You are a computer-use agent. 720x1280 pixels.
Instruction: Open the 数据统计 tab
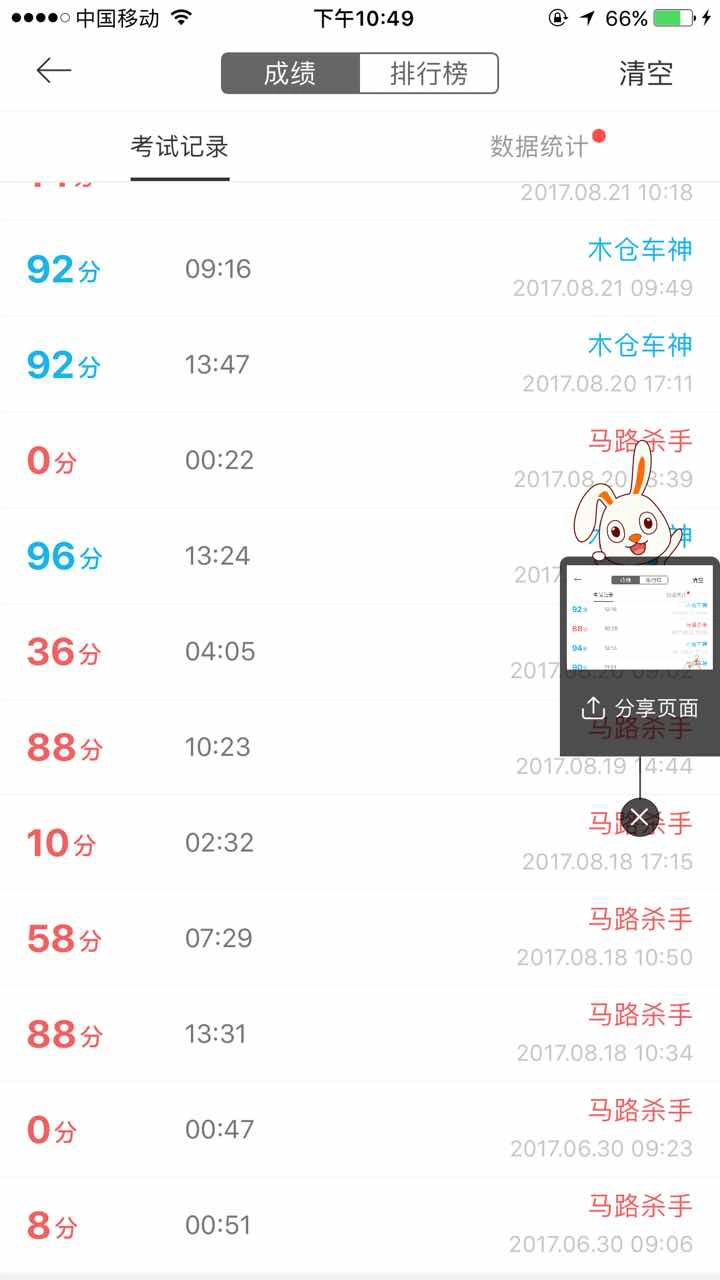pos(539,146)
